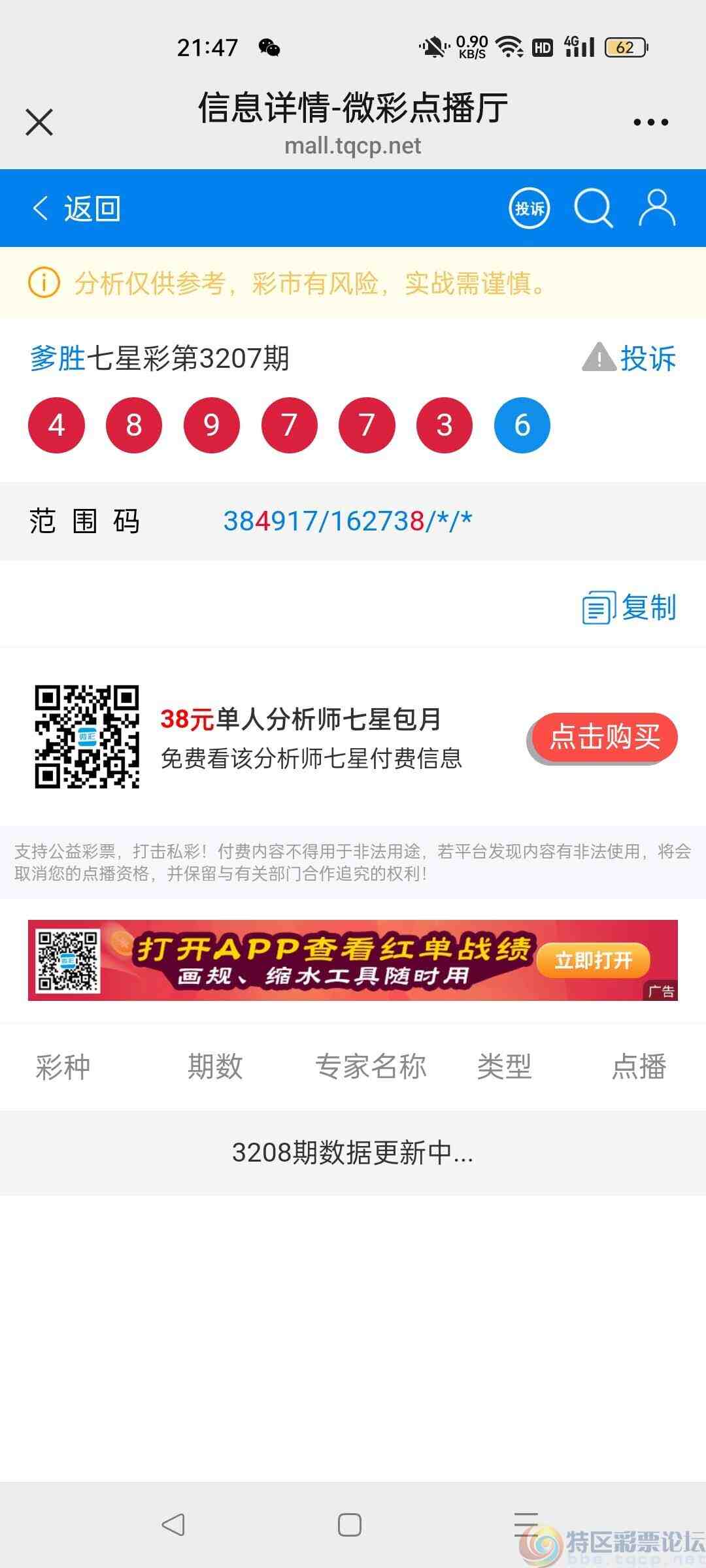Tap the copy icon beside 复制
Viewport: 706px width, 1568px height.
(x=598, y=609)
